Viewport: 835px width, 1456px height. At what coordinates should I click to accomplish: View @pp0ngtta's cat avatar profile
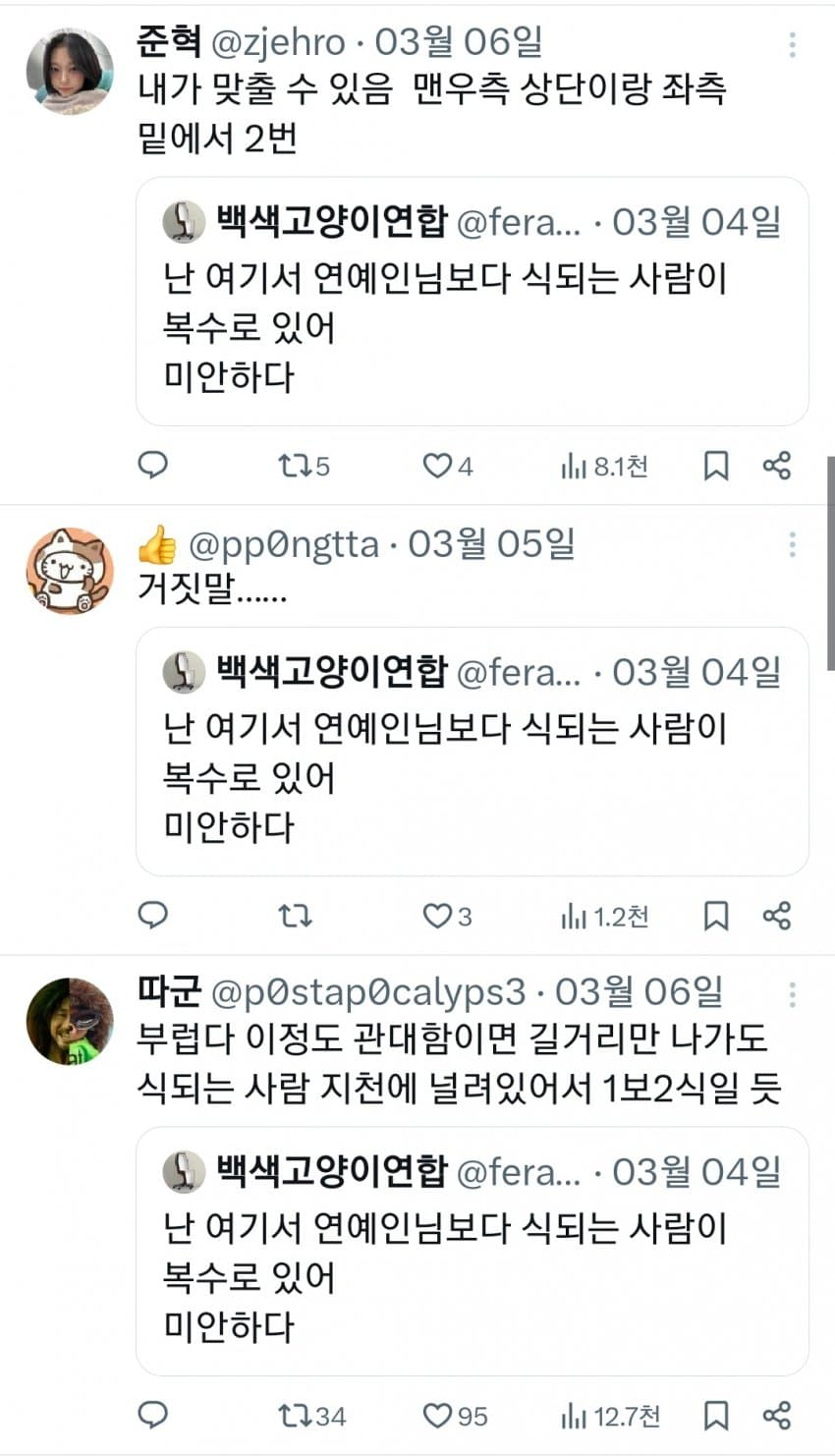click(x=69, y=571)
